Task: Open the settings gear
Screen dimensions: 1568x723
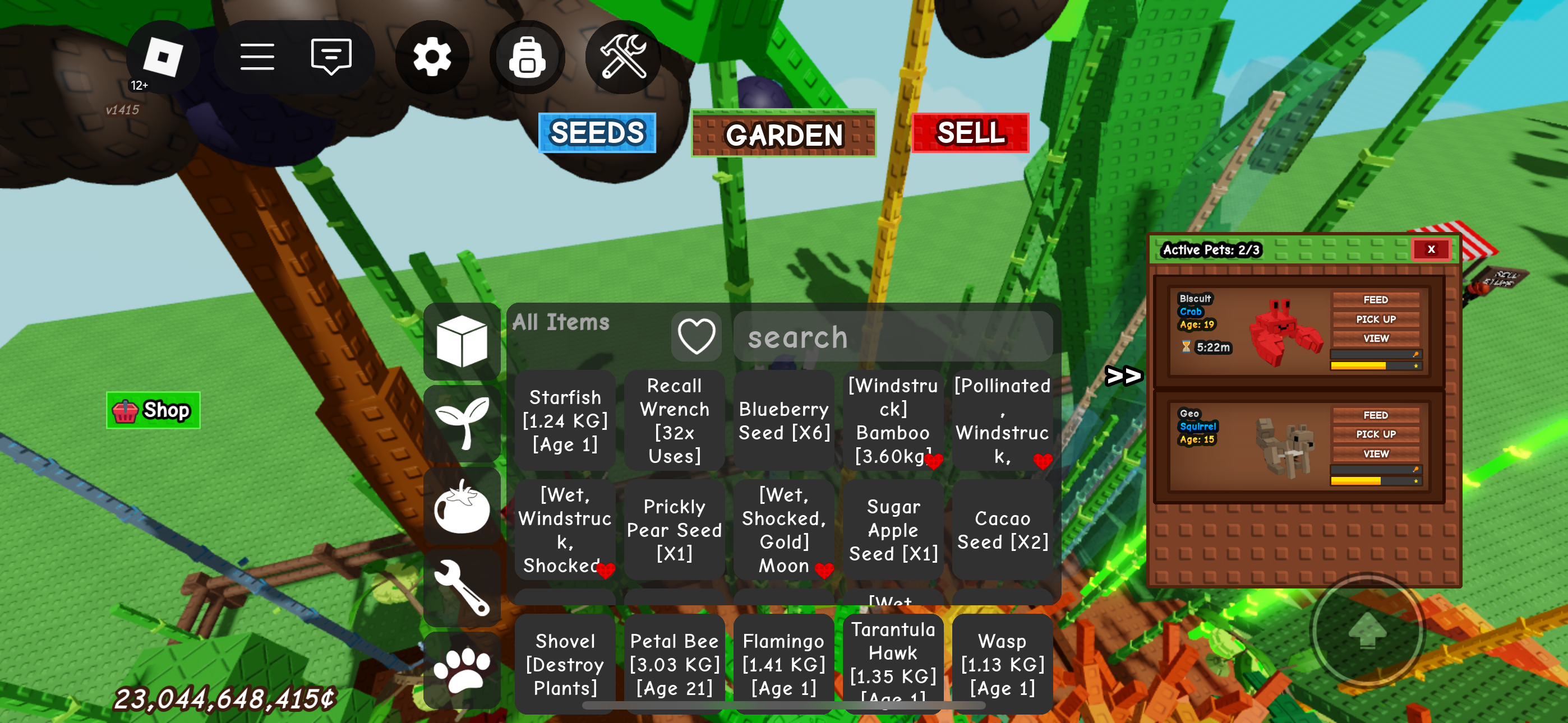Action: [x=432, y=57]
